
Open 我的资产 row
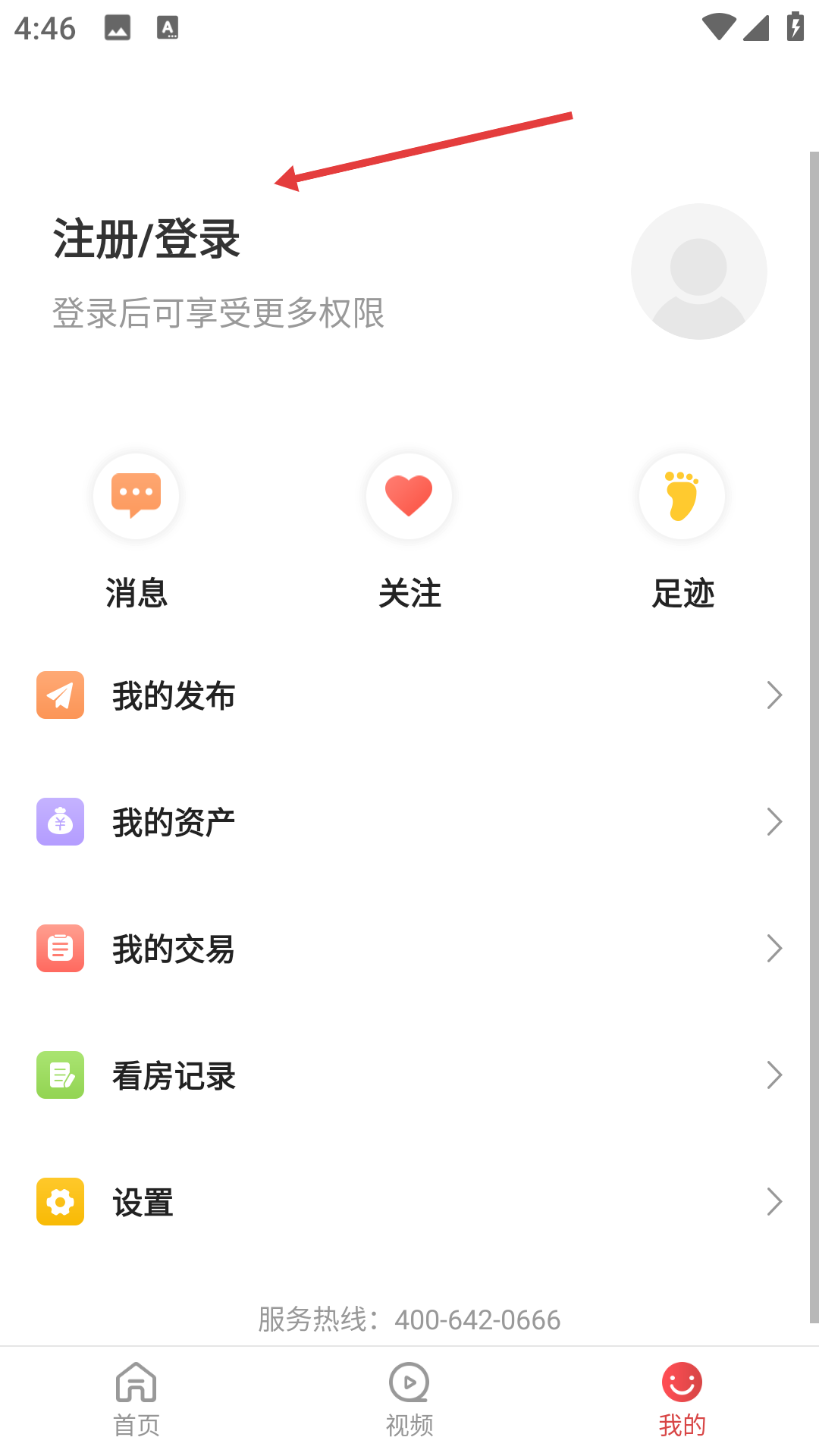click(x=409, y=822)
